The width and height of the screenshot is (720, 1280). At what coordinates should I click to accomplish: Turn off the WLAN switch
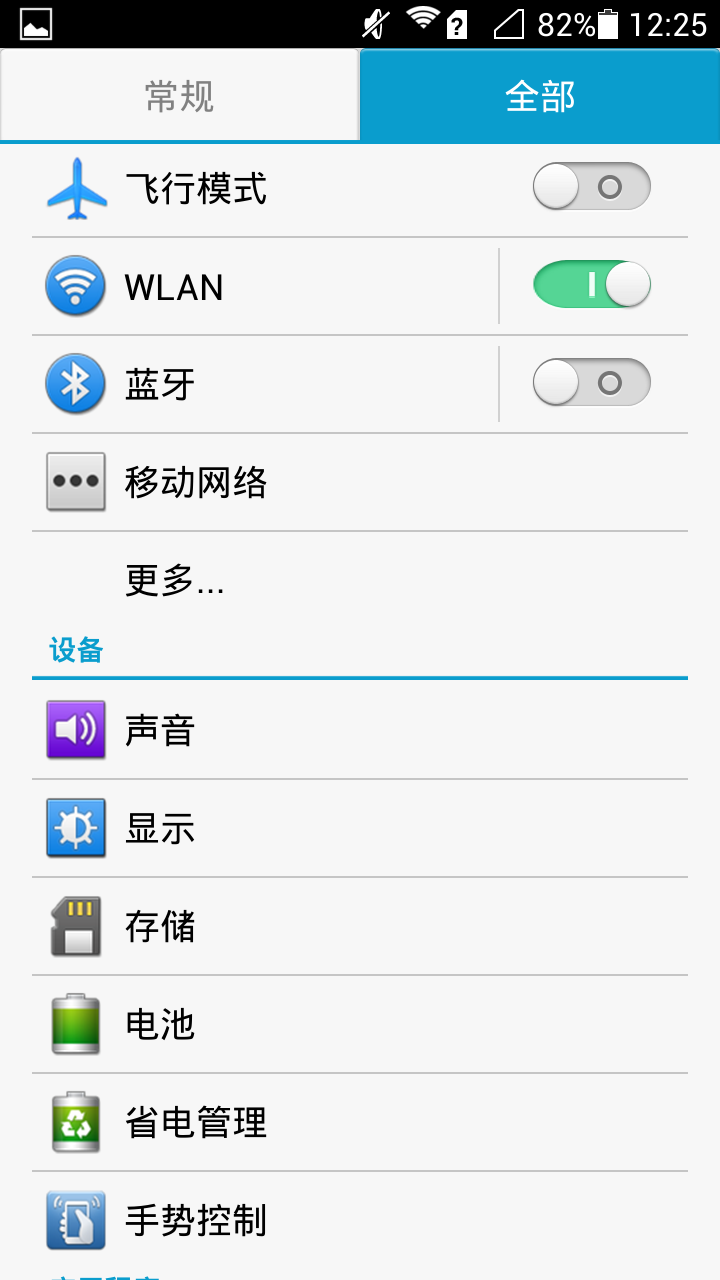[x=591, y=285]
